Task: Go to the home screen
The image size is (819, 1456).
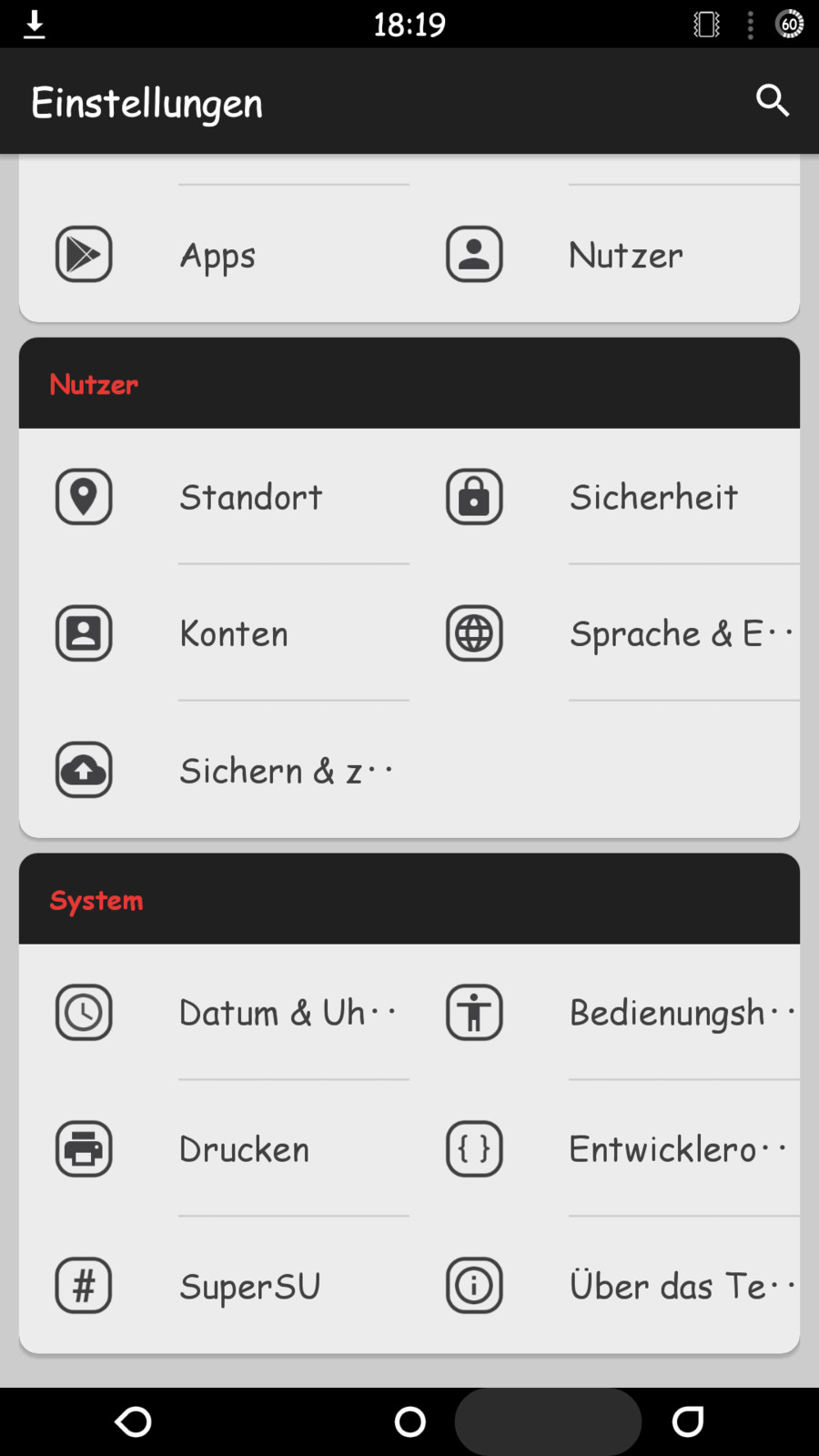Action: (x=409, y=1421)
